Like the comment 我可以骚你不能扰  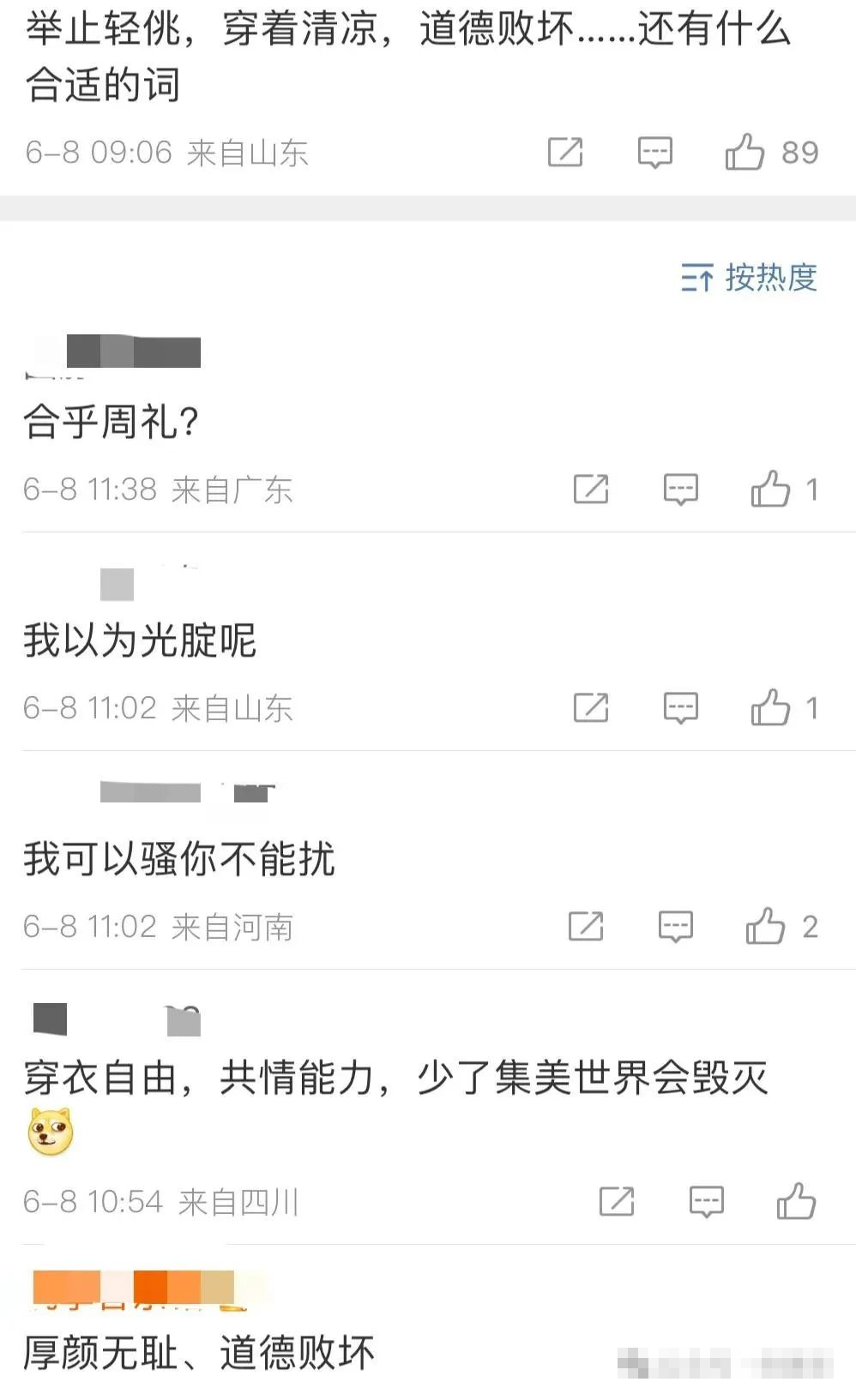pyautogui.click(x=765, y=926)
